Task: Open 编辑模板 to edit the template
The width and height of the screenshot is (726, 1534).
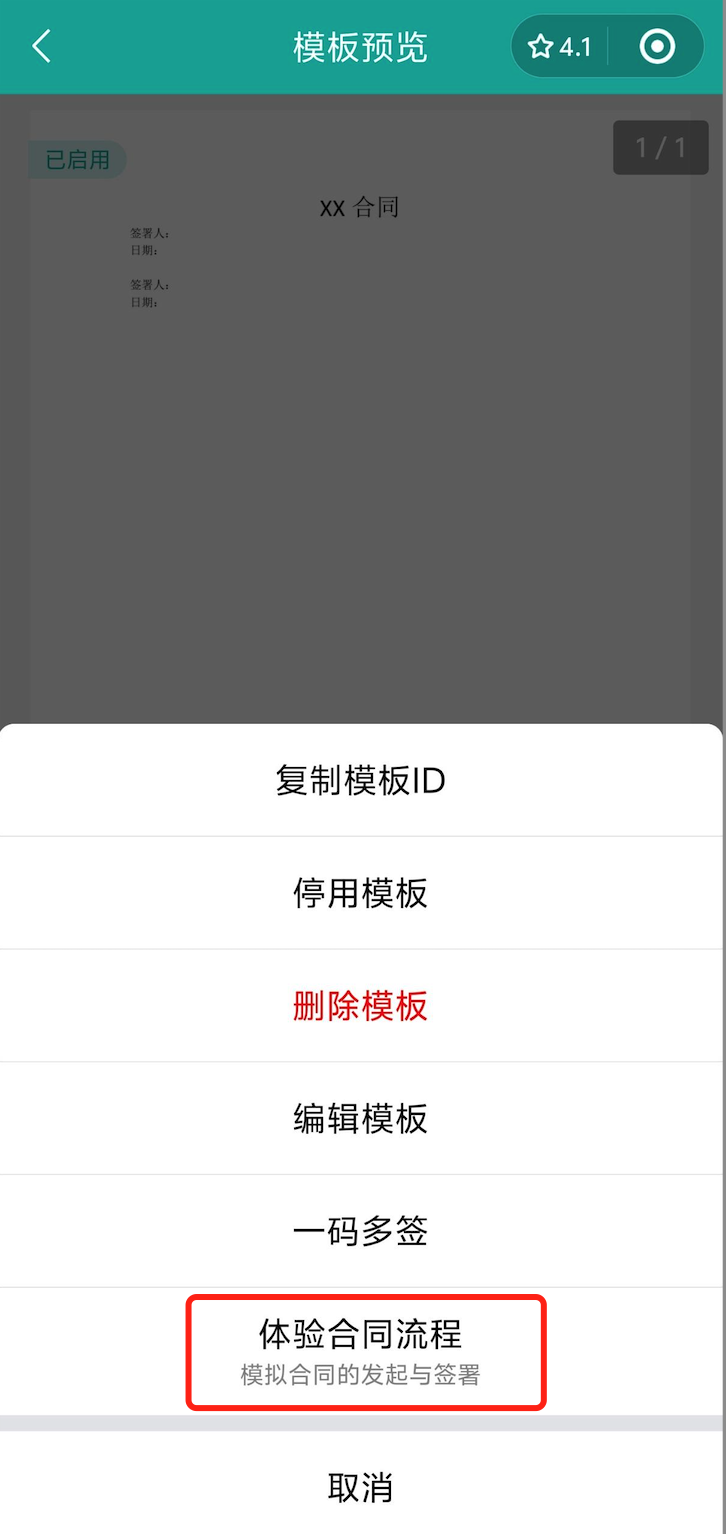Action: (361, 1118)
